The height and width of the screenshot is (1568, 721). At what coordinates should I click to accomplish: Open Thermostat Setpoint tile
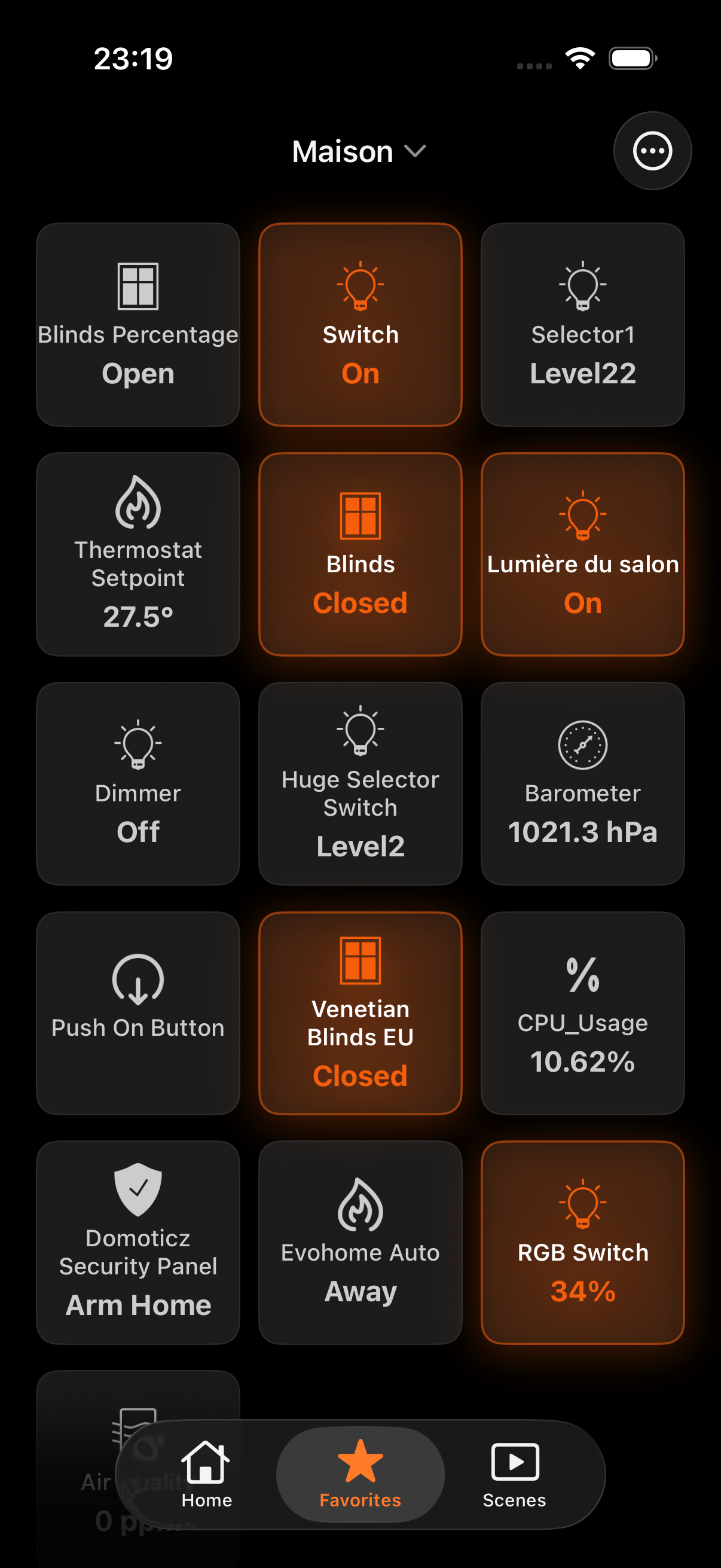pyautogui.click(x=138, y=554)
